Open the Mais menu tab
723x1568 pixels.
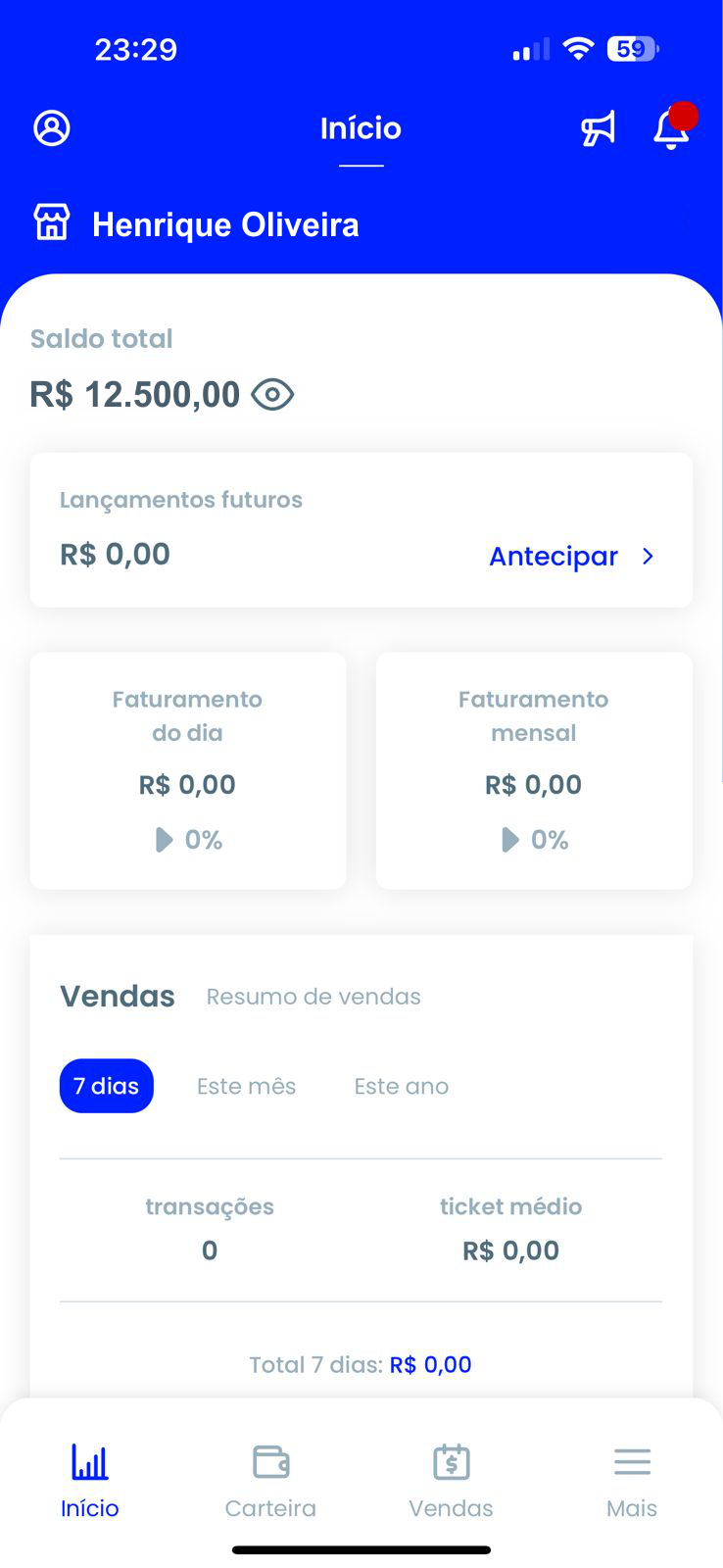[x=632, y=1481]
